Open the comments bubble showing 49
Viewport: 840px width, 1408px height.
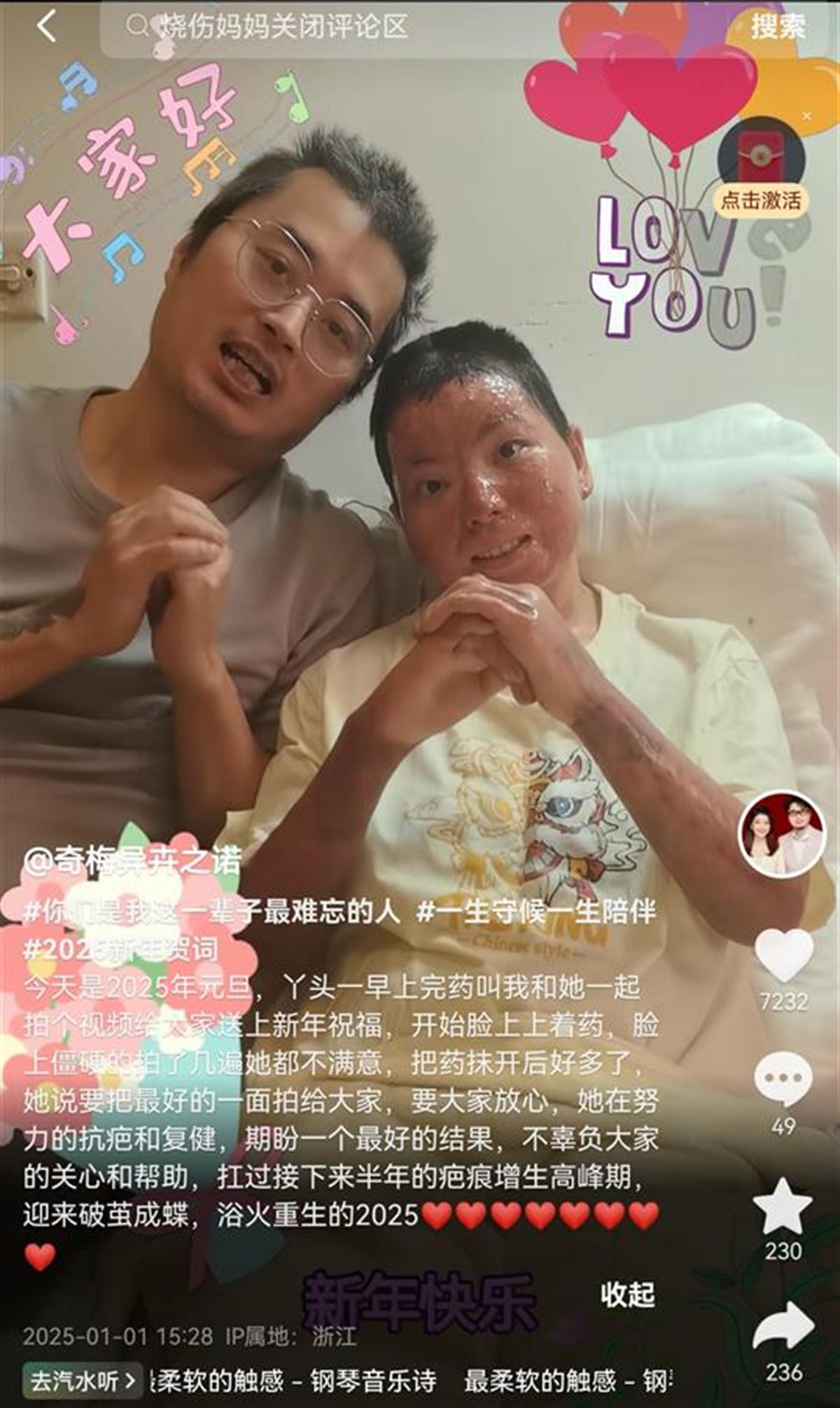click(783, 1079)
